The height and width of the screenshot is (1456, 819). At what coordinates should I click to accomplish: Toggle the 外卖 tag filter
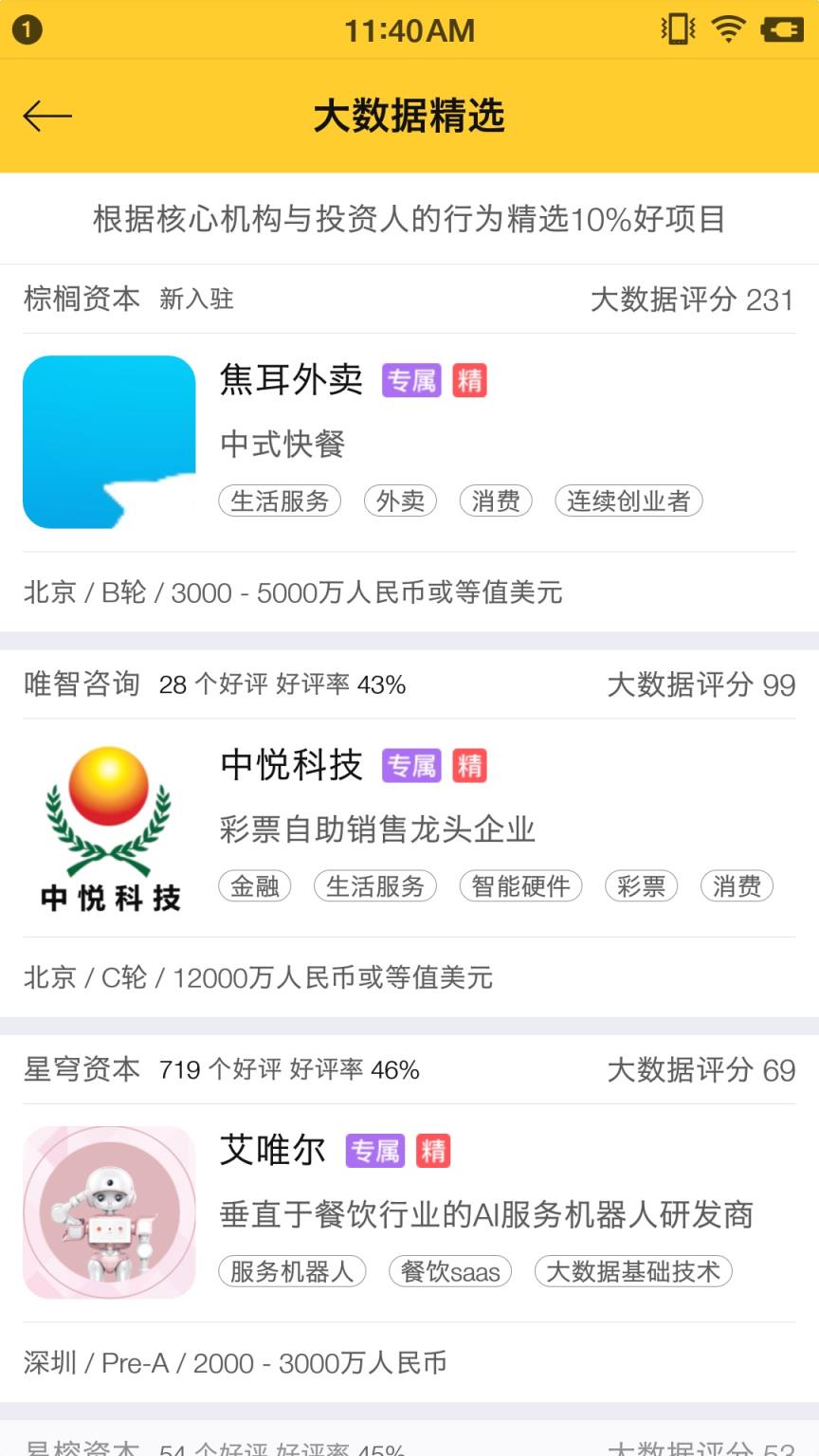pos(400,500)
